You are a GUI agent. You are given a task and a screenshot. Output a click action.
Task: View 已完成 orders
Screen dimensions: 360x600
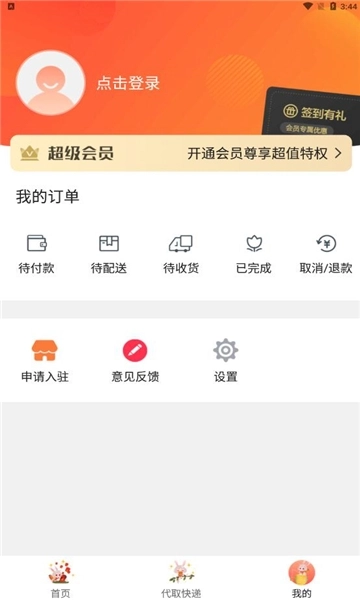pos(254,254)
